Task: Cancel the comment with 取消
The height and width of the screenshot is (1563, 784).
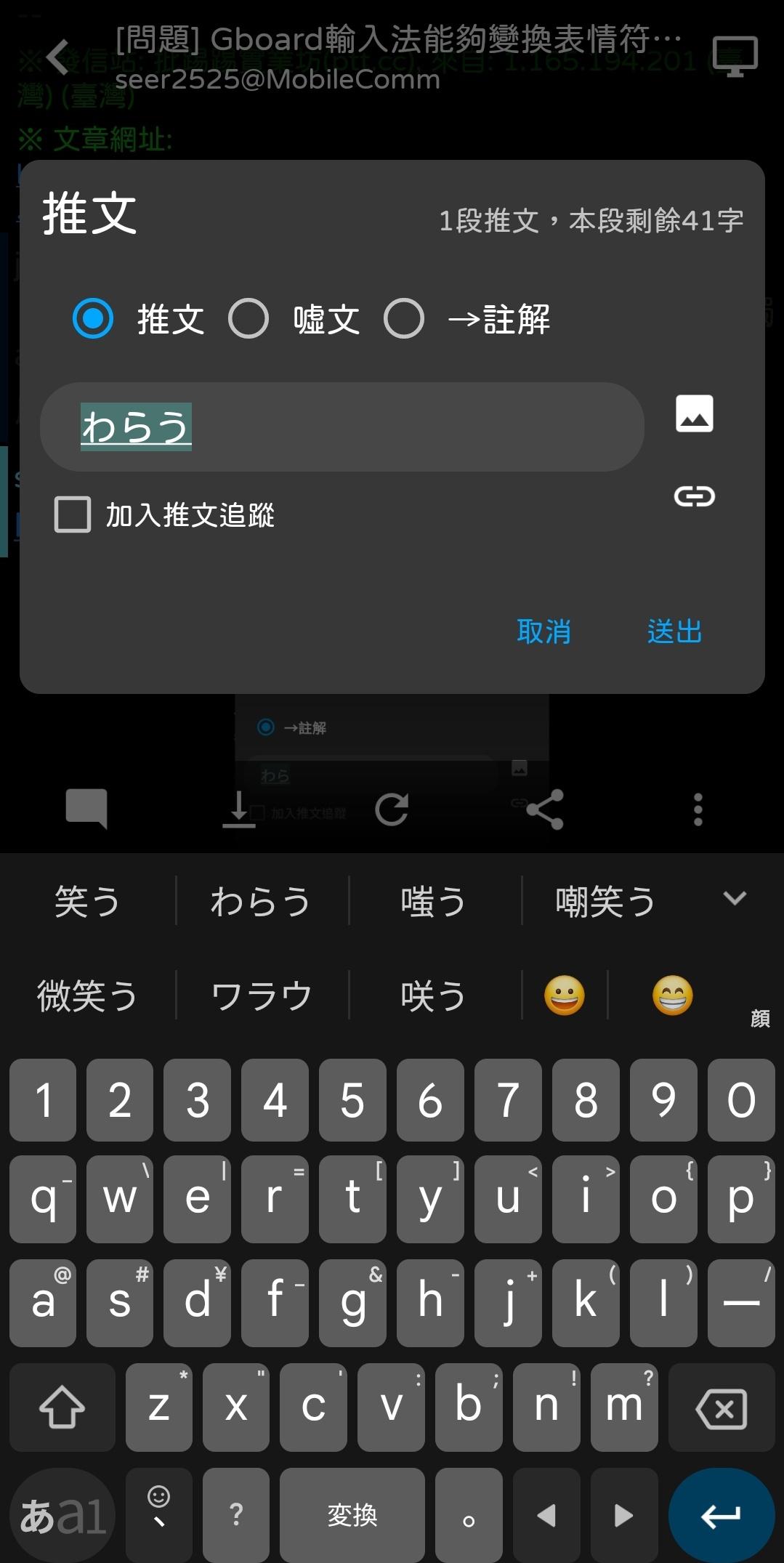Action: pos(543,631)
